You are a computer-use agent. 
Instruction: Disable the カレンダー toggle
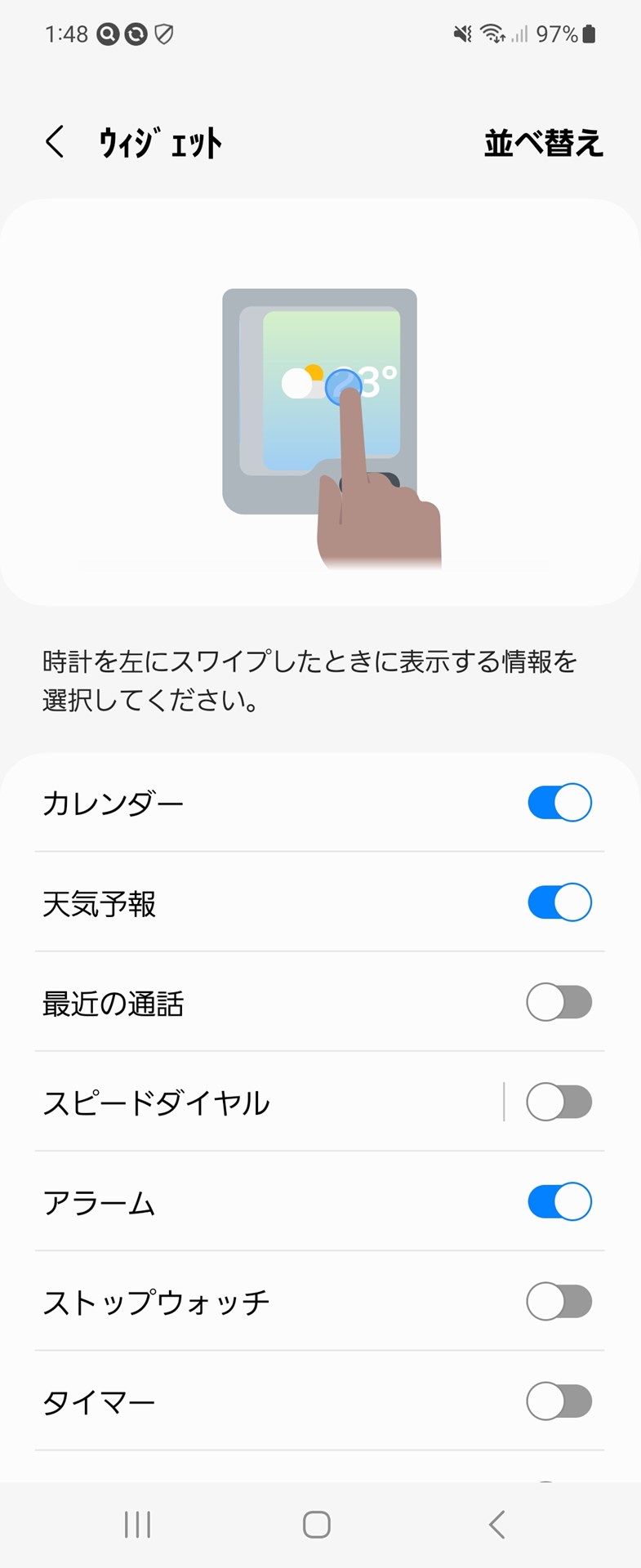[559, 802]
